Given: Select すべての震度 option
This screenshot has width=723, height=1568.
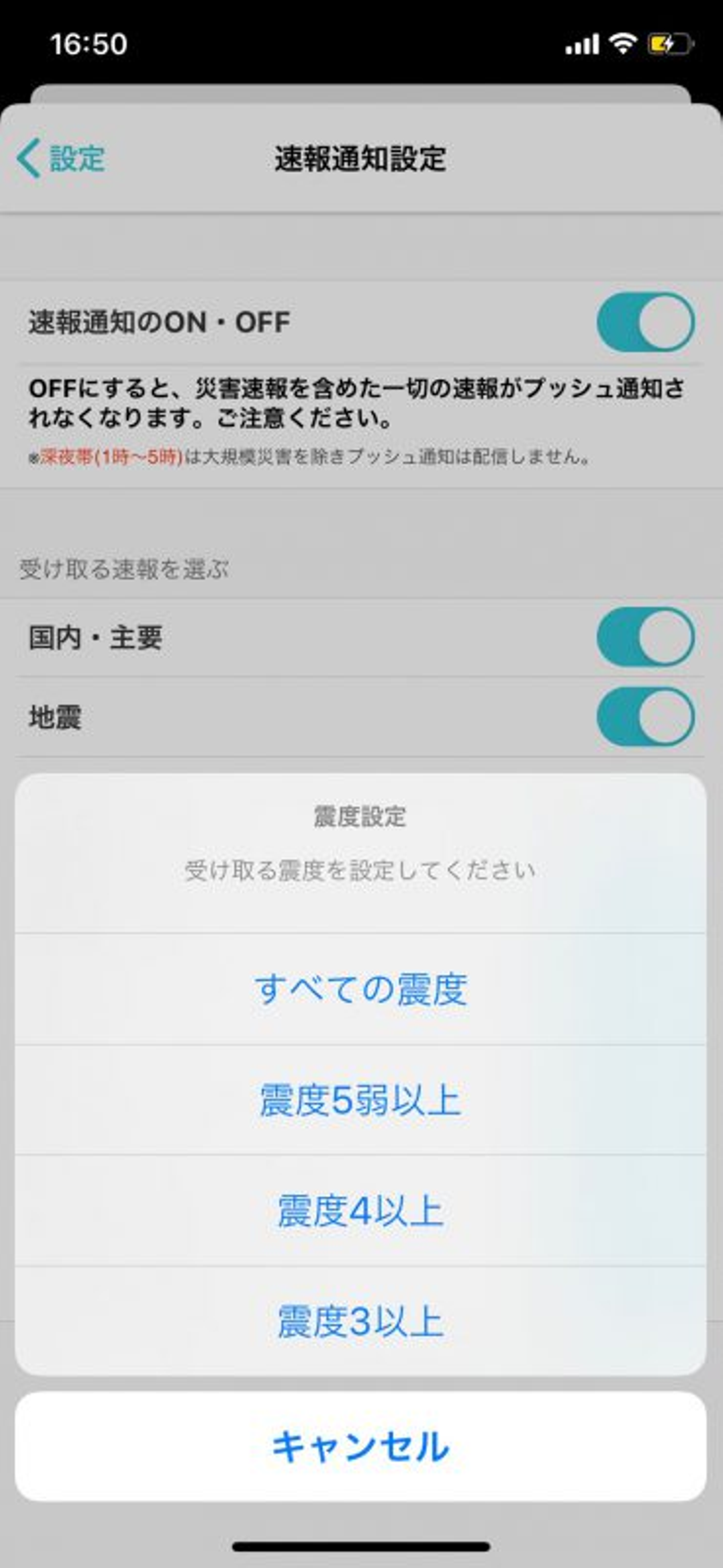Looking at the screenshot, I should [361, 989].
